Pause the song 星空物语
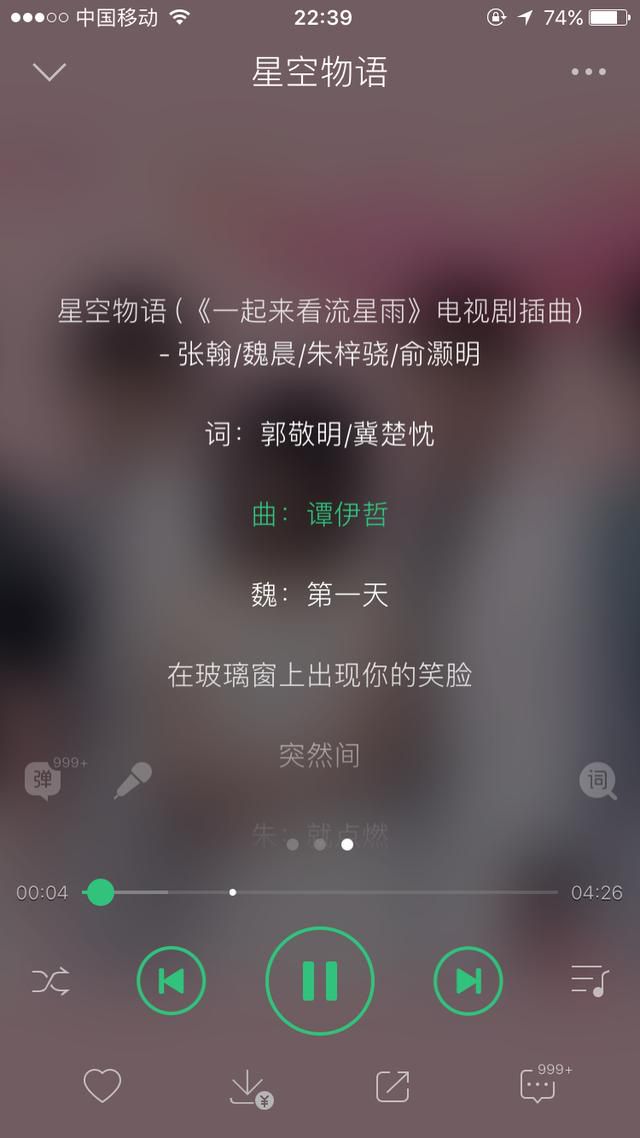 [x=320, y=981]
